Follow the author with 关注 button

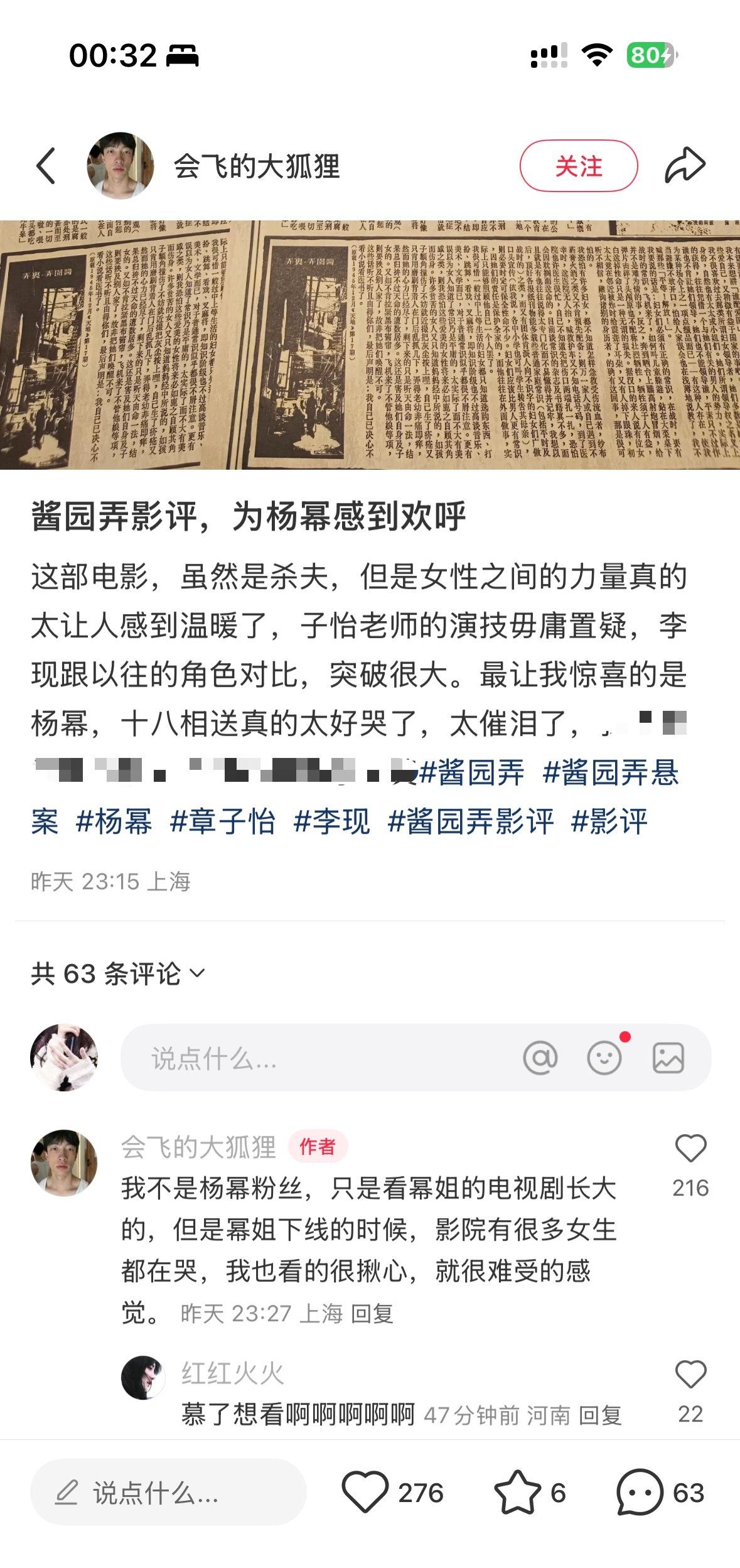coord(578,166)
